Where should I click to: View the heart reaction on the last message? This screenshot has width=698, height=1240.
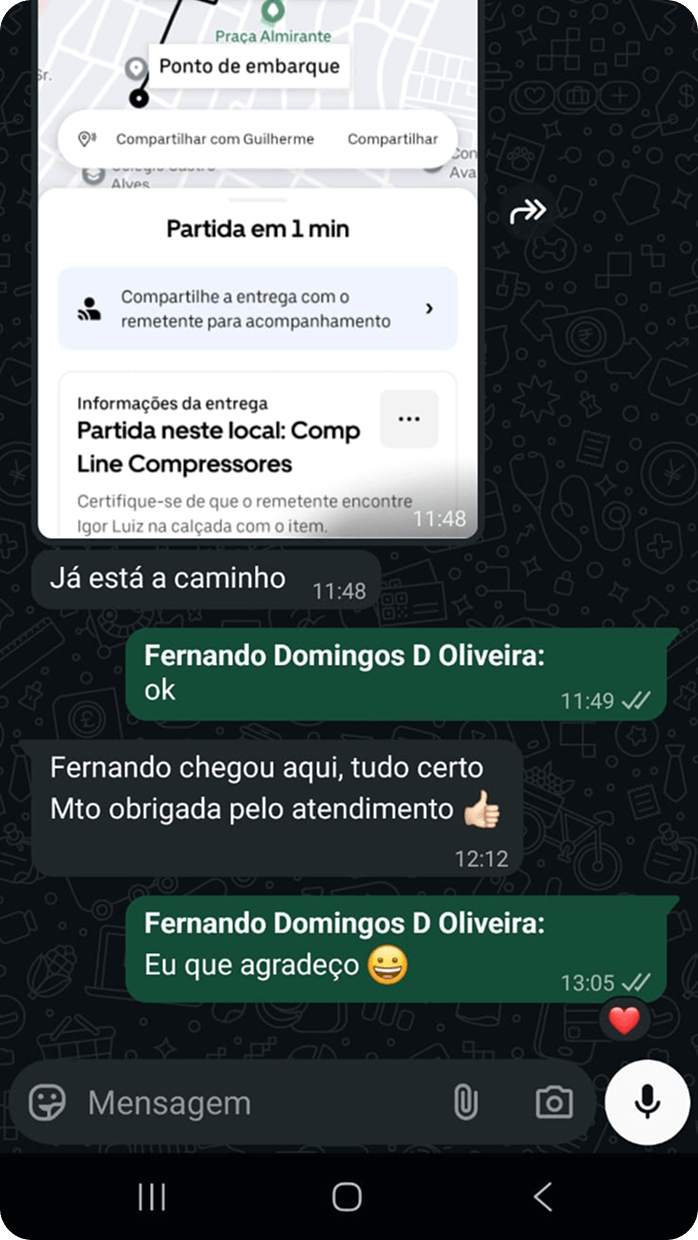(624, 1020)
